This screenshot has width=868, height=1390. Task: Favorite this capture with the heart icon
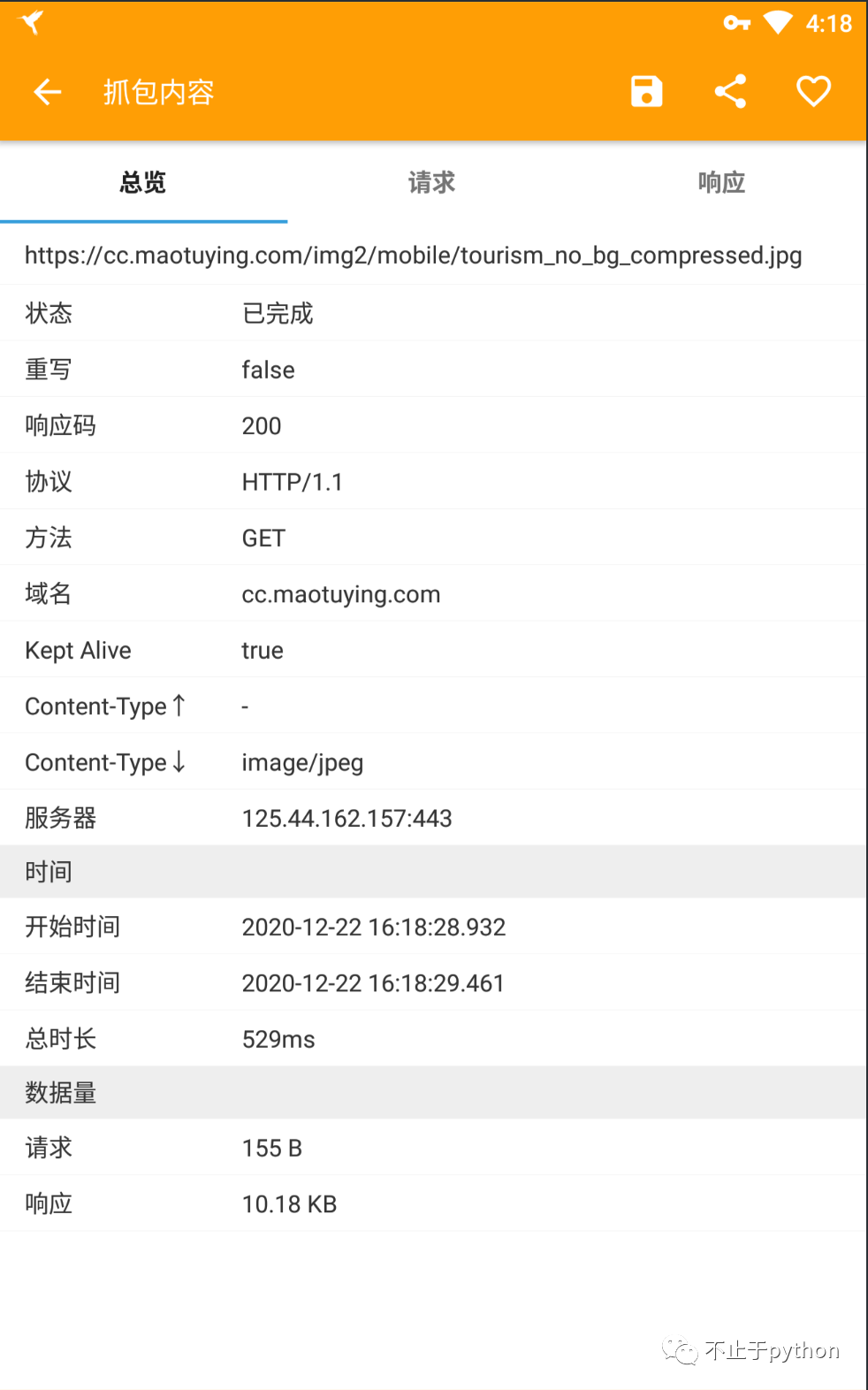[x=813, y=92]
